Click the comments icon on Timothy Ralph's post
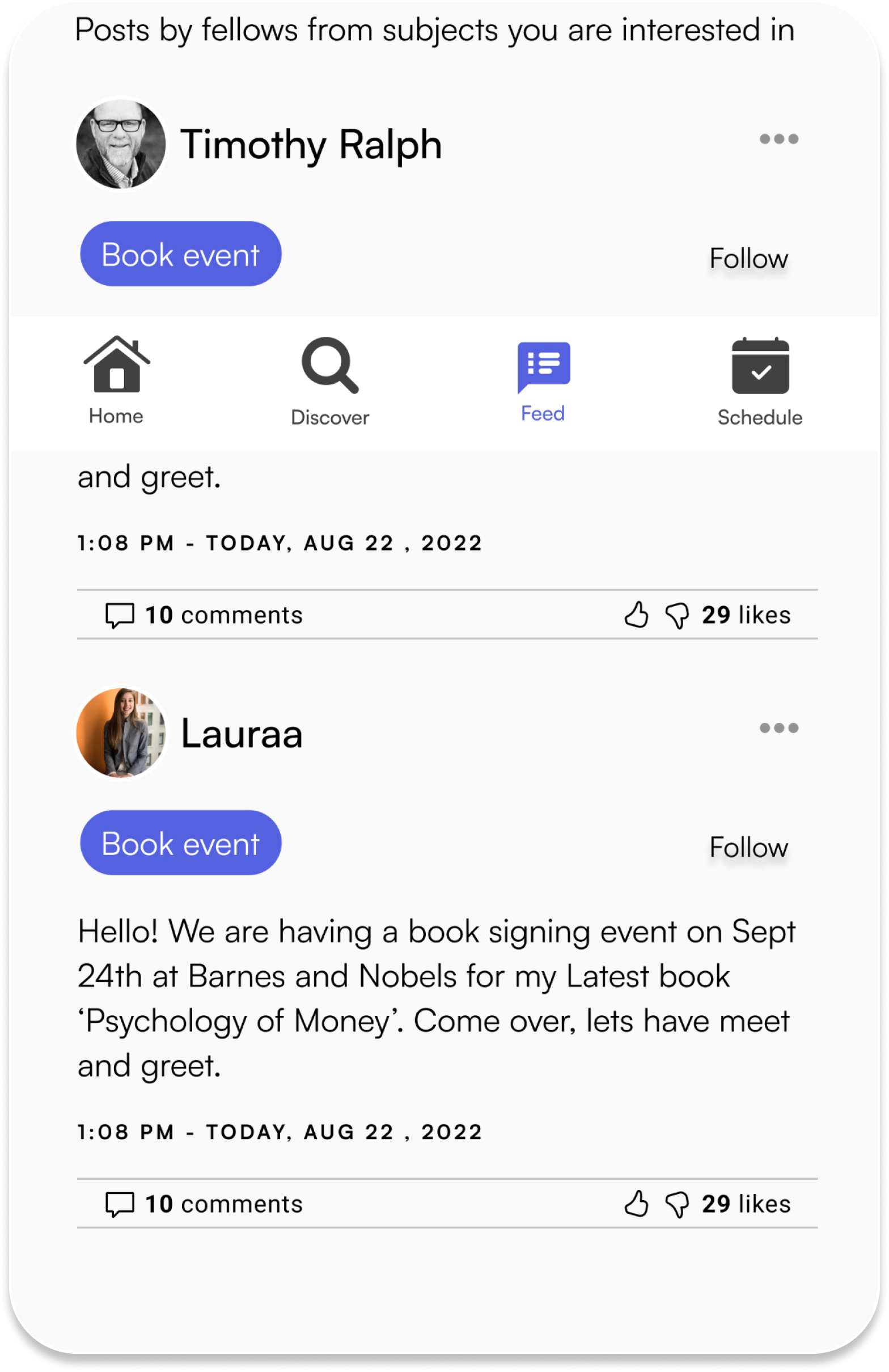The image size is (889, 1372). point(121,615)
